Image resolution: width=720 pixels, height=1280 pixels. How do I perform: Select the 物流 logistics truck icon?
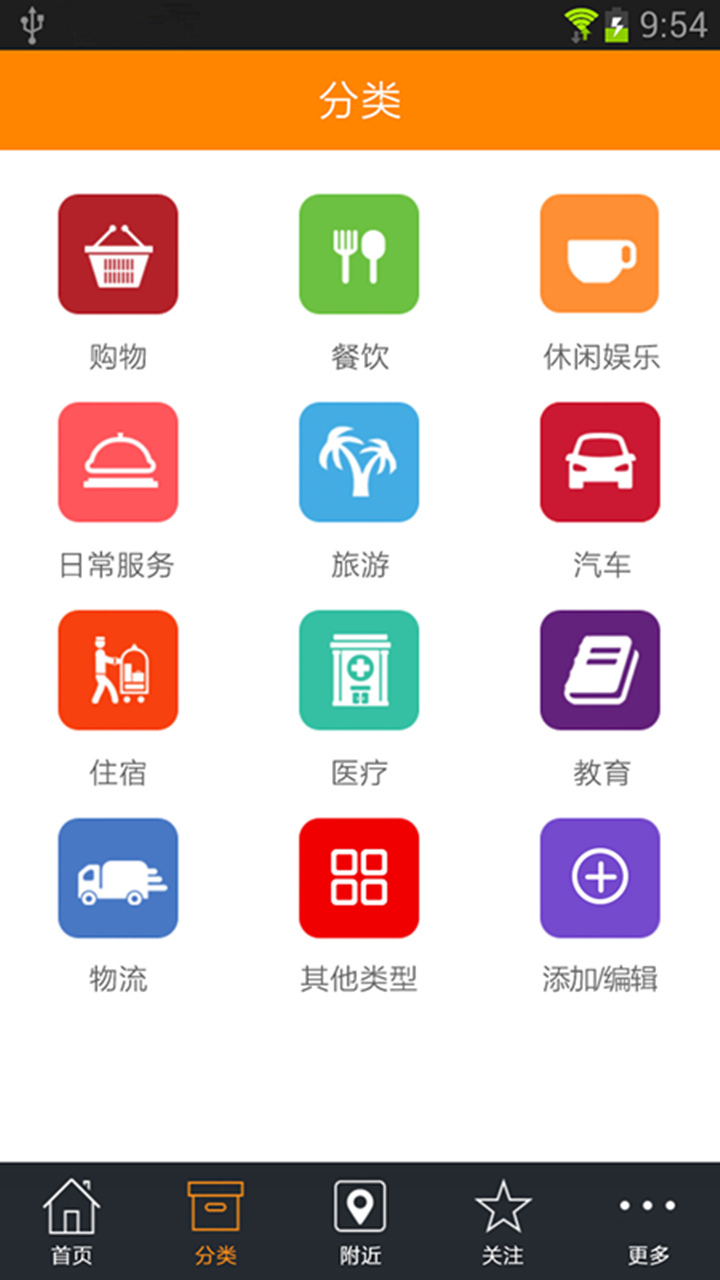(118, 877)
